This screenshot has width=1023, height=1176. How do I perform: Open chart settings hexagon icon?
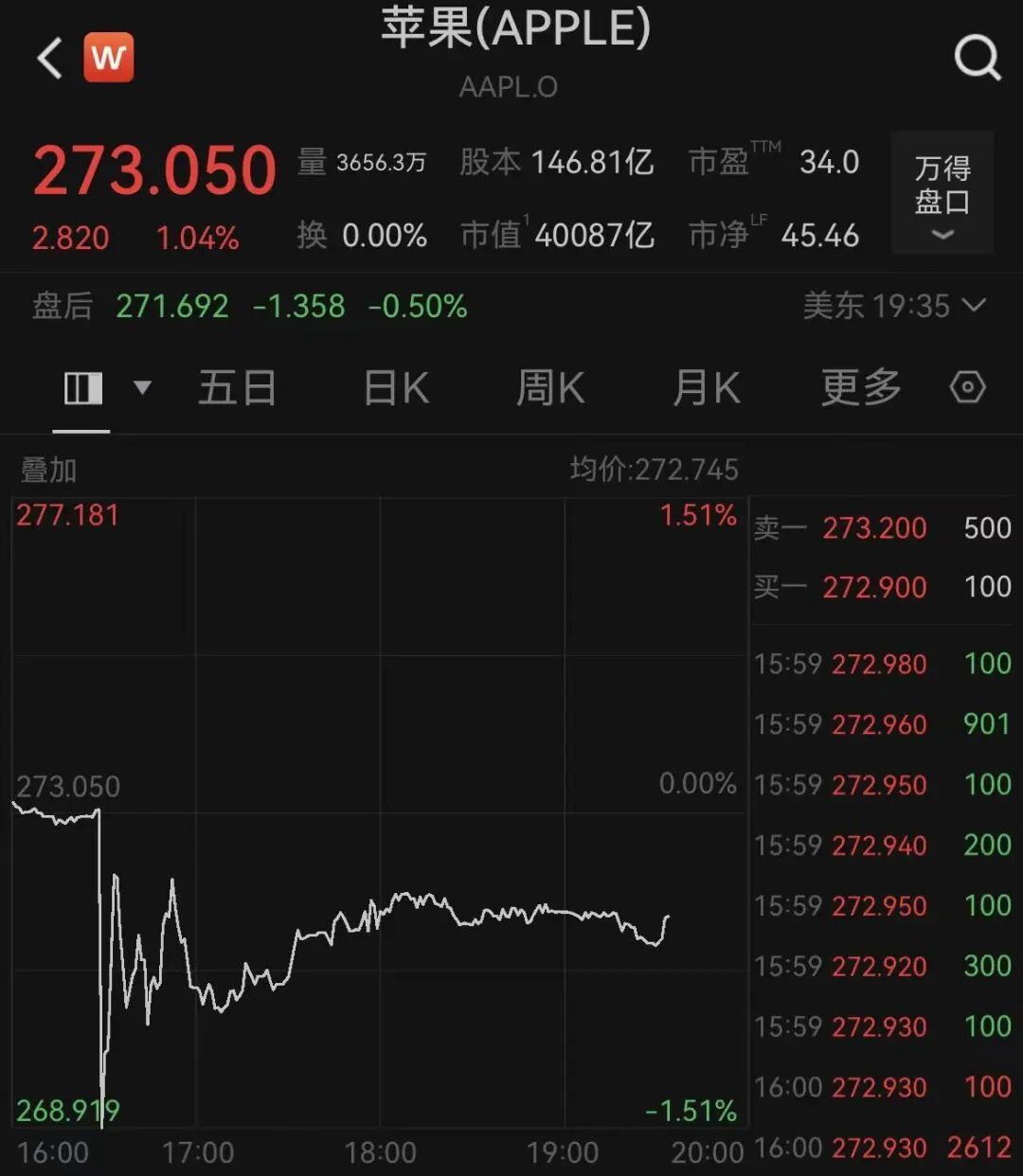(x=967, y=387)
